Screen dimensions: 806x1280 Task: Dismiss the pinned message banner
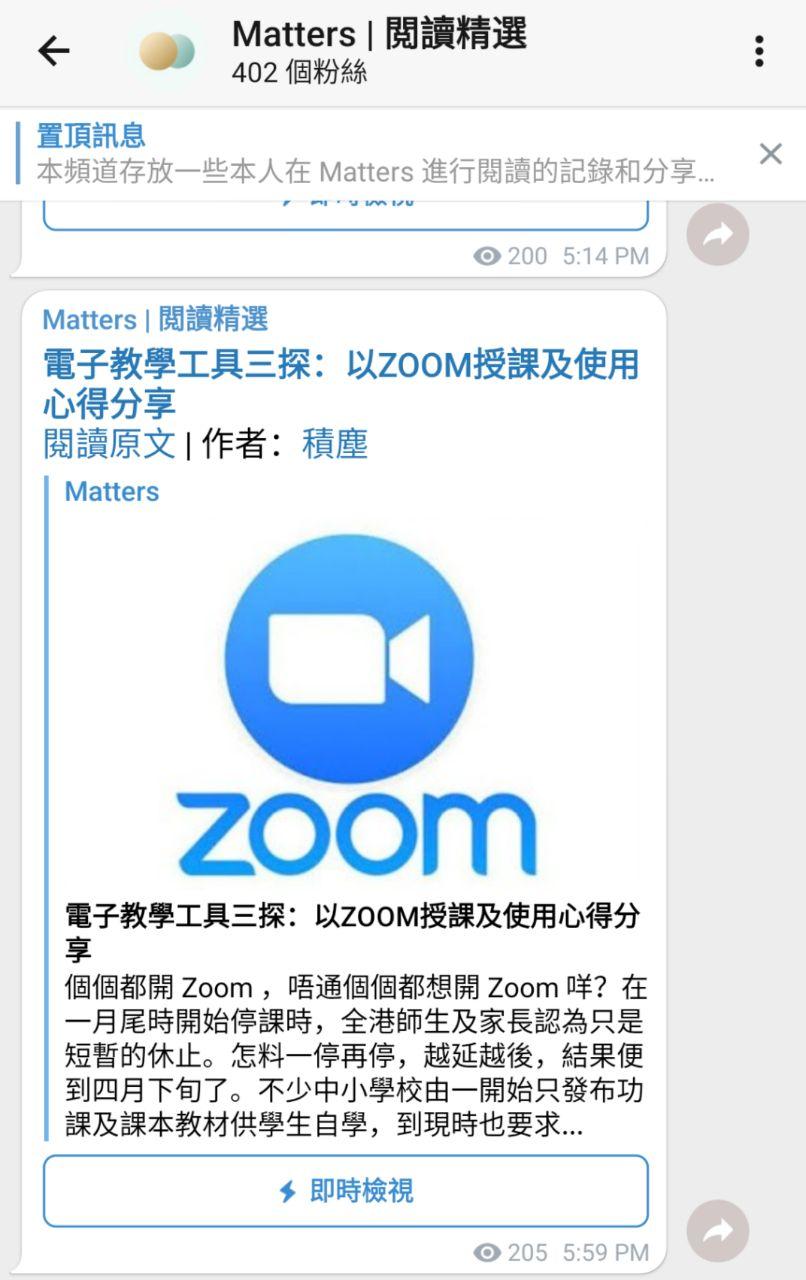click(x=770, y=153)
